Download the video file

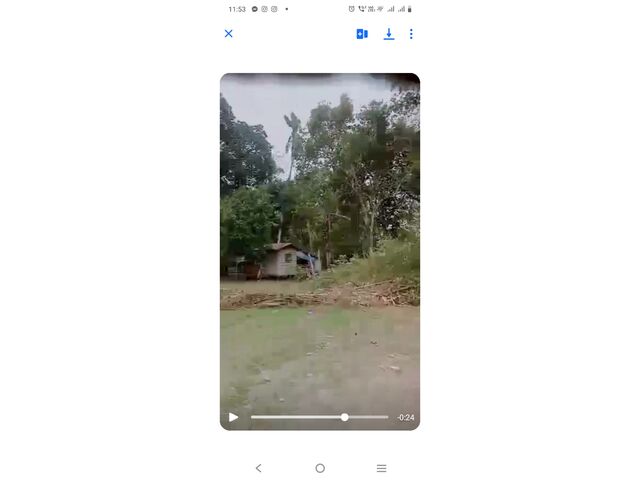pyautogui.click(x=389, y=34)
